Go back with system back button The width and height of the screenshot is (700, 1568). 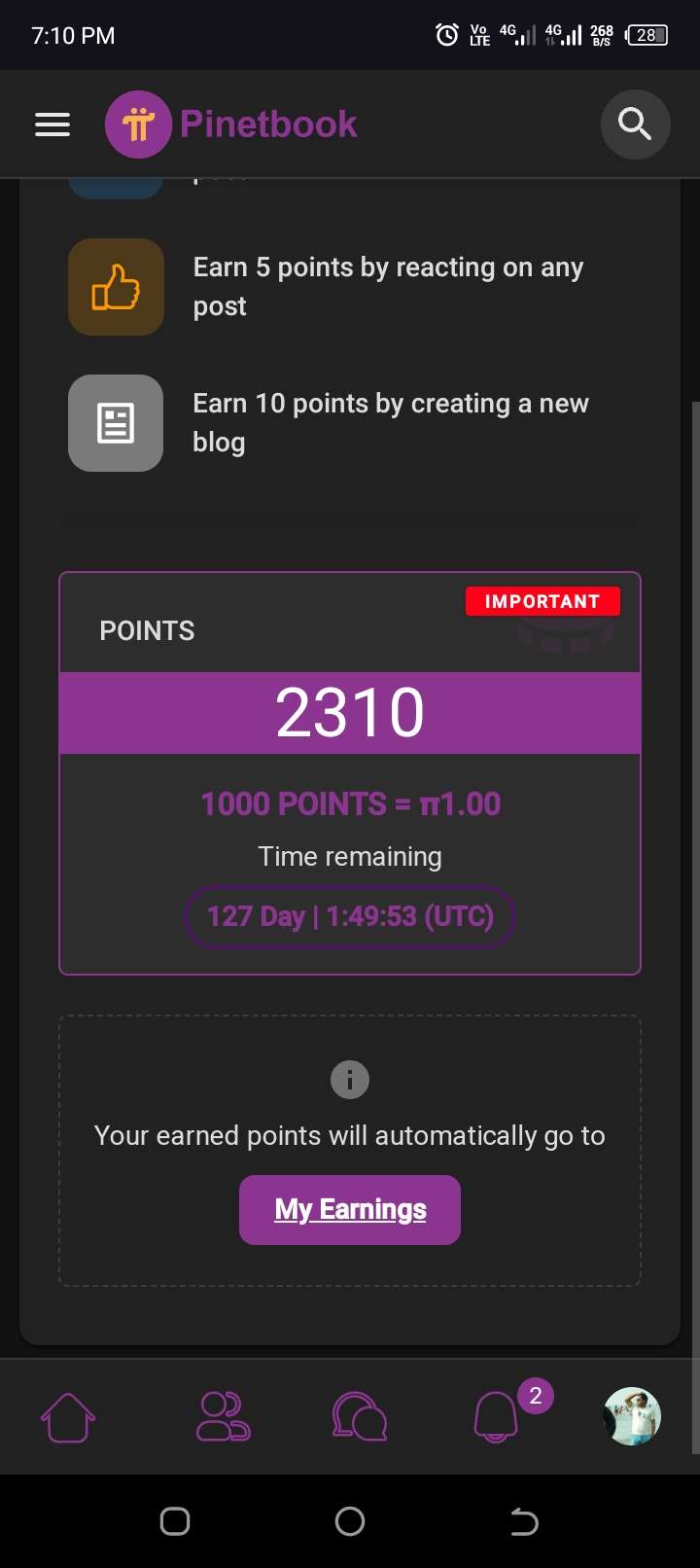point(524,1521)
